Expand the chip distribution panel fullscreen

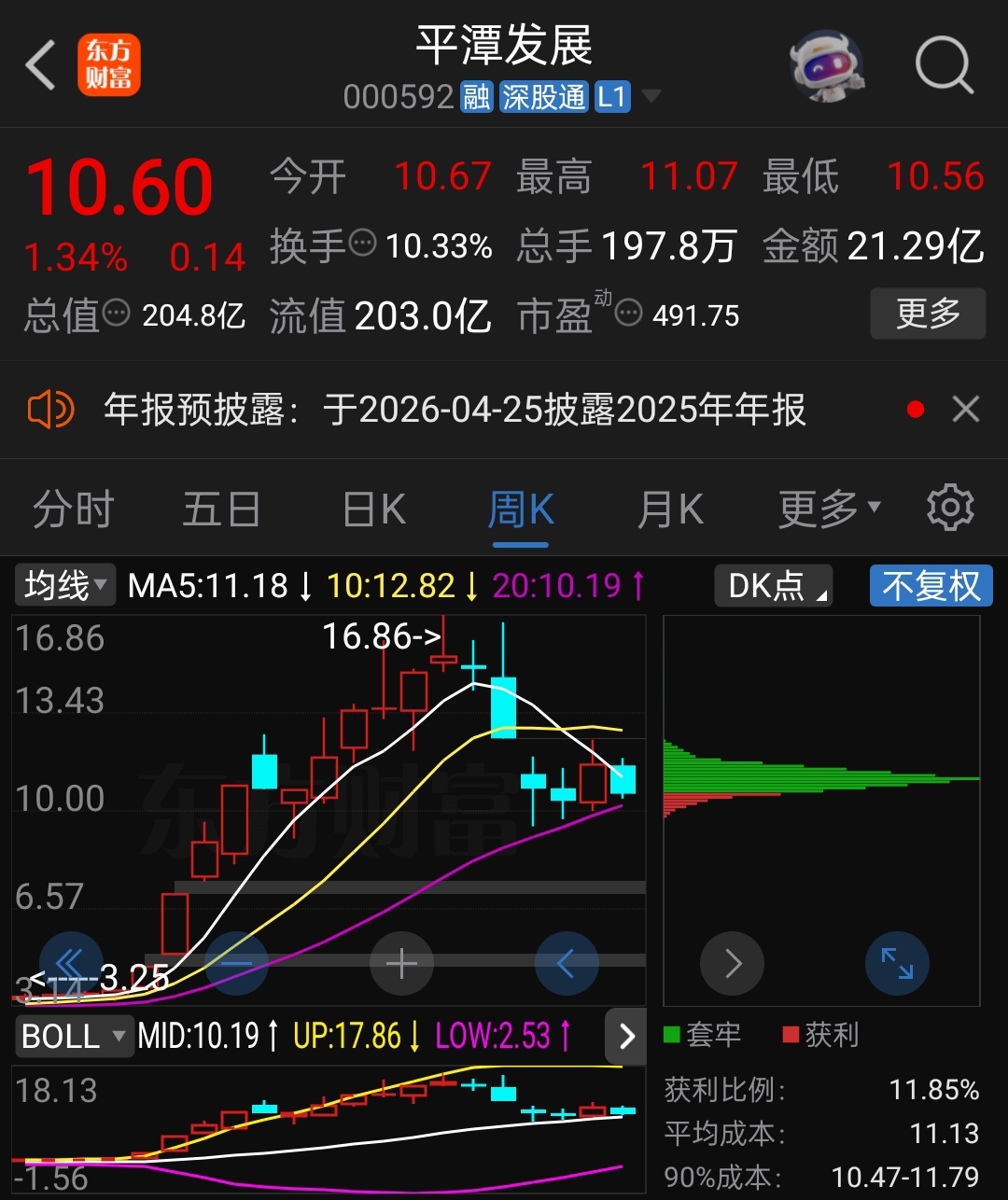[x=897, y=963]
